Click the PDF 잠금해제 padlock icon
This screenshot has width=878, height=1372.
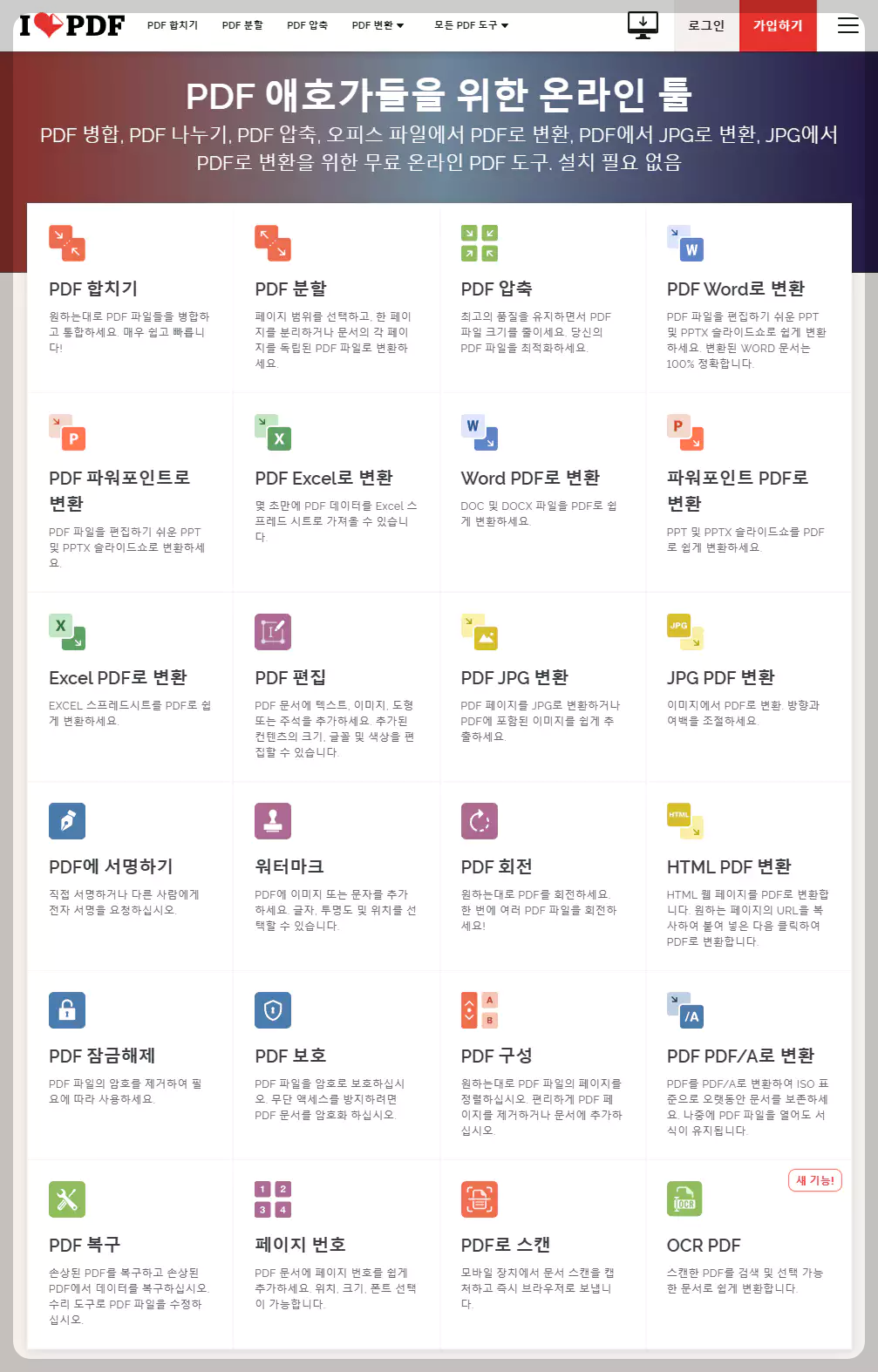(67, 1010)
